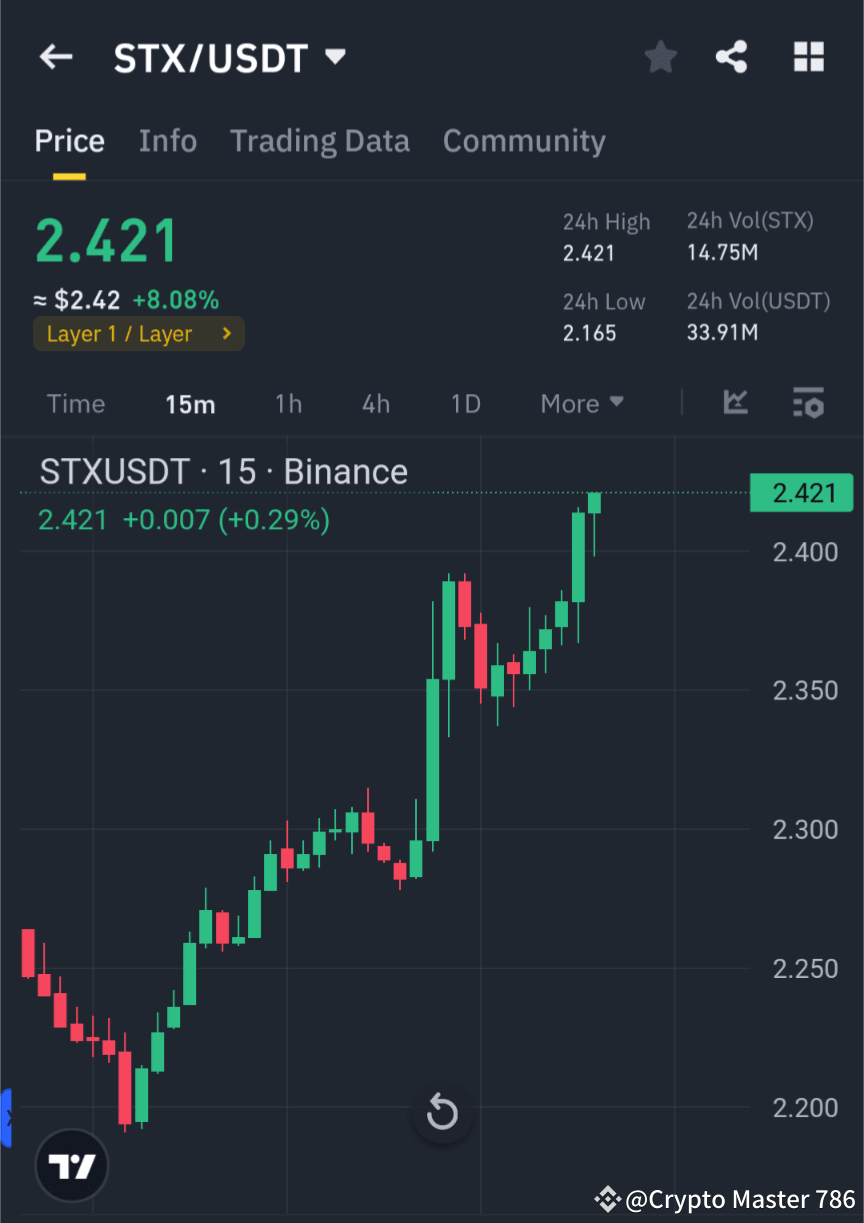Open chart display settings icon
This screenshot has height=1223, width=864.
(808, 403)
